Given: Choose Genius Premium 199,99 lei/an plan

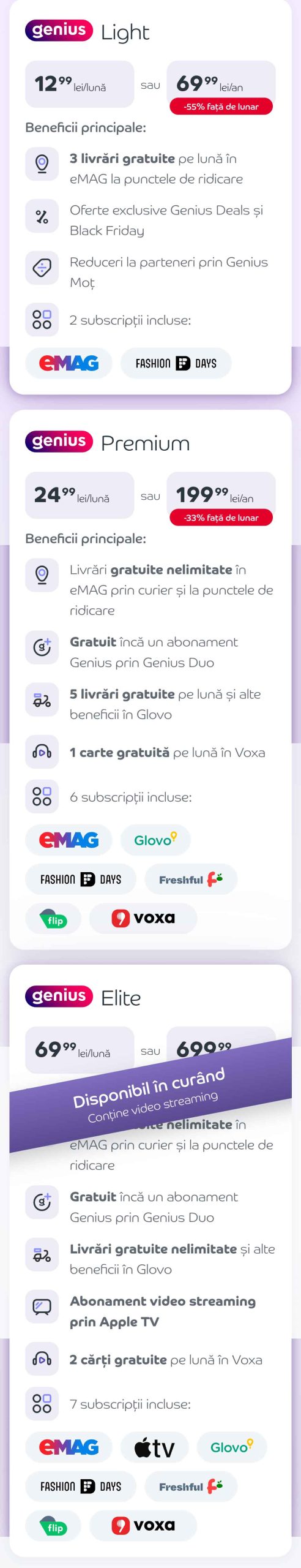Looking at the screenshot, I should click(x=221, y=495).
